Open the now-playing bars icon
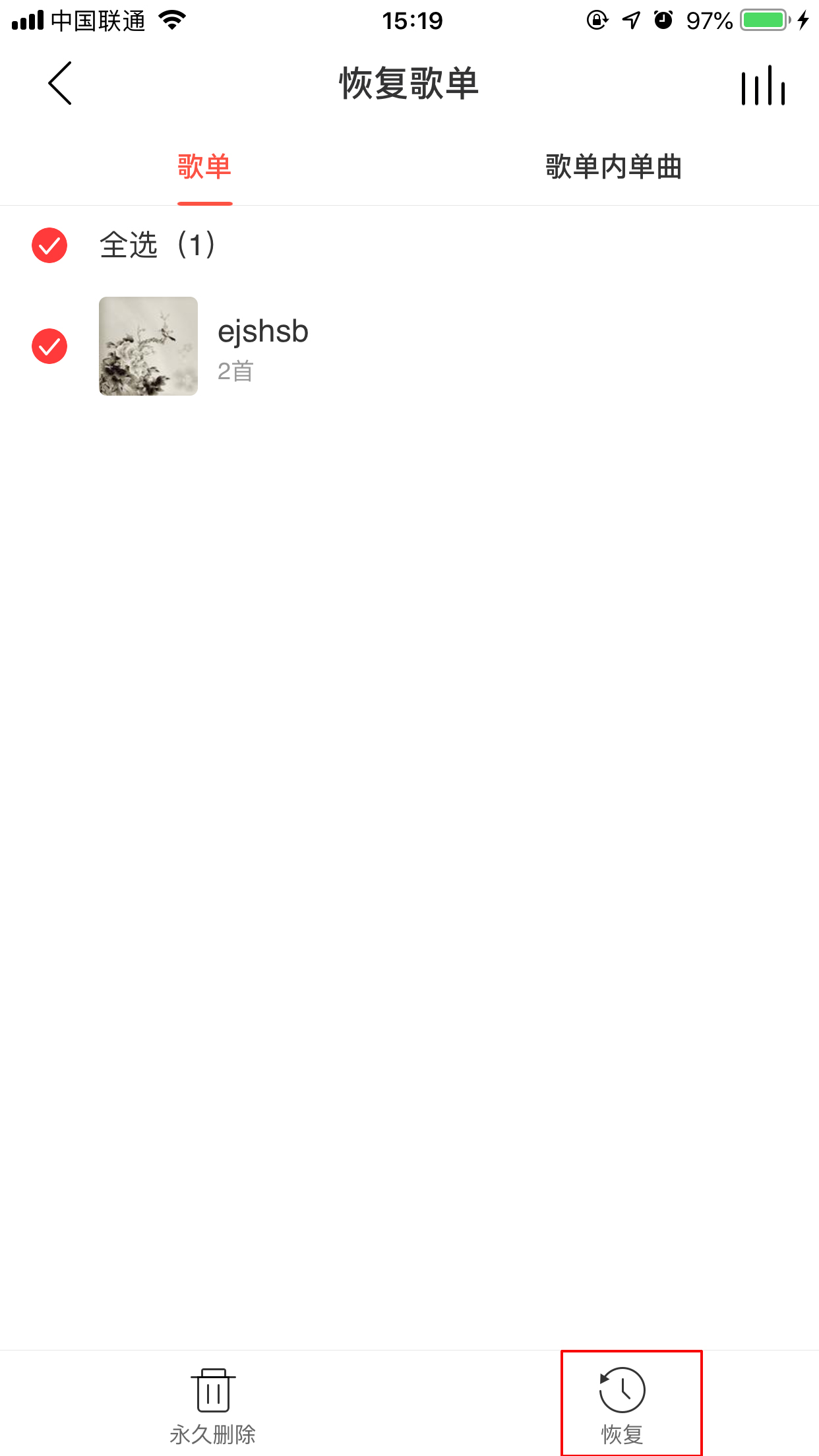 click(763, 86)
